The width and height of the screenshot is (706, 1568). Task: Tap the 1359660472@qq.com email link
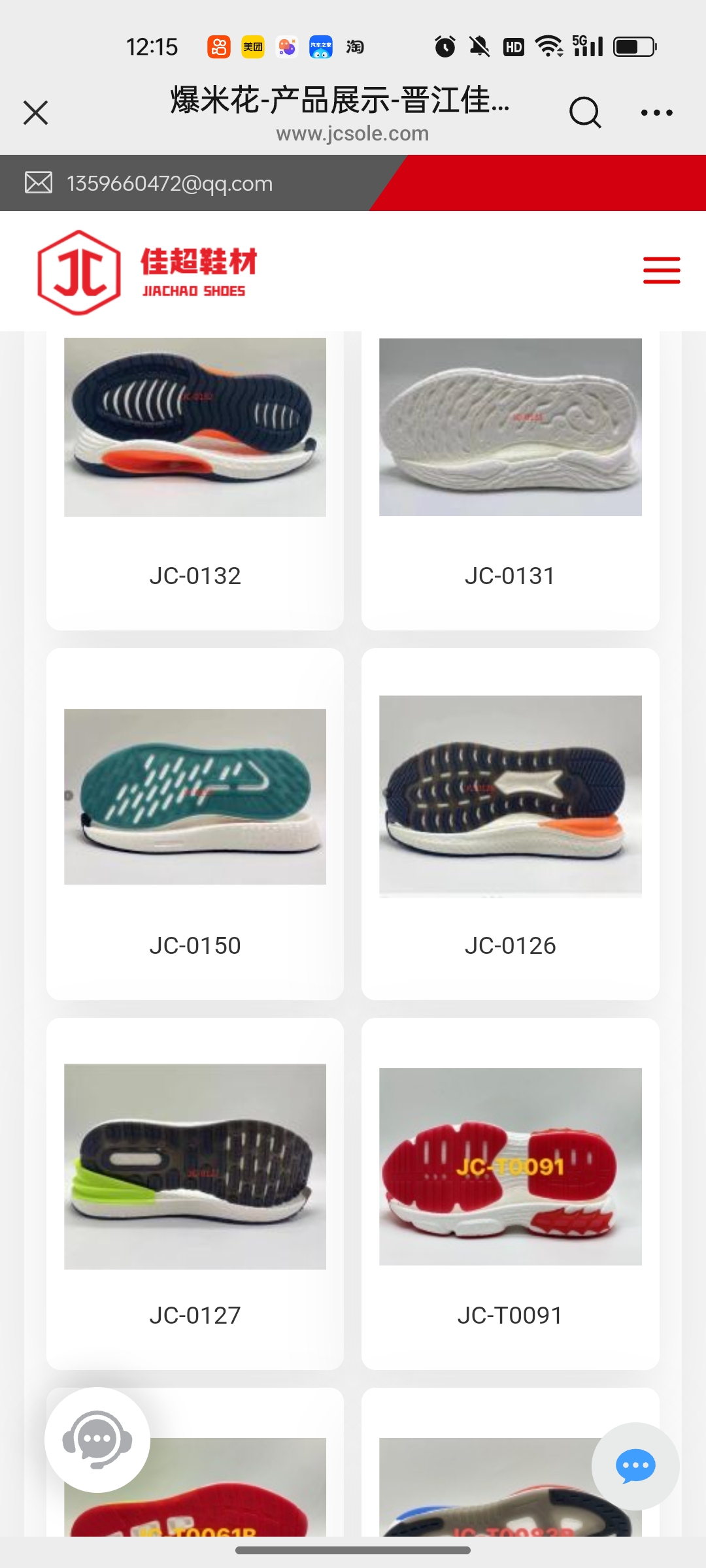169,184
